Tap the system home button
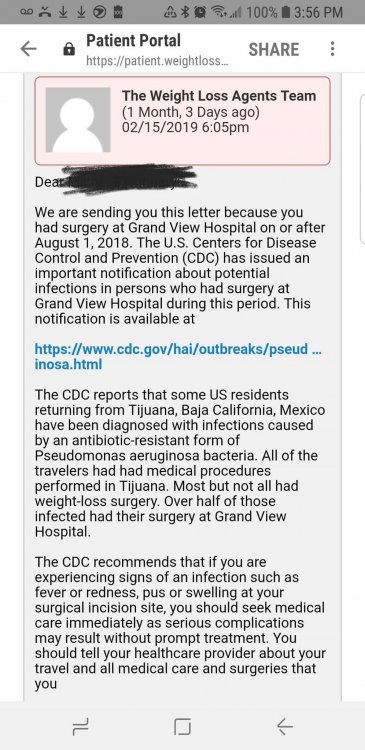The image size is (365, 750). coord(182,727)
